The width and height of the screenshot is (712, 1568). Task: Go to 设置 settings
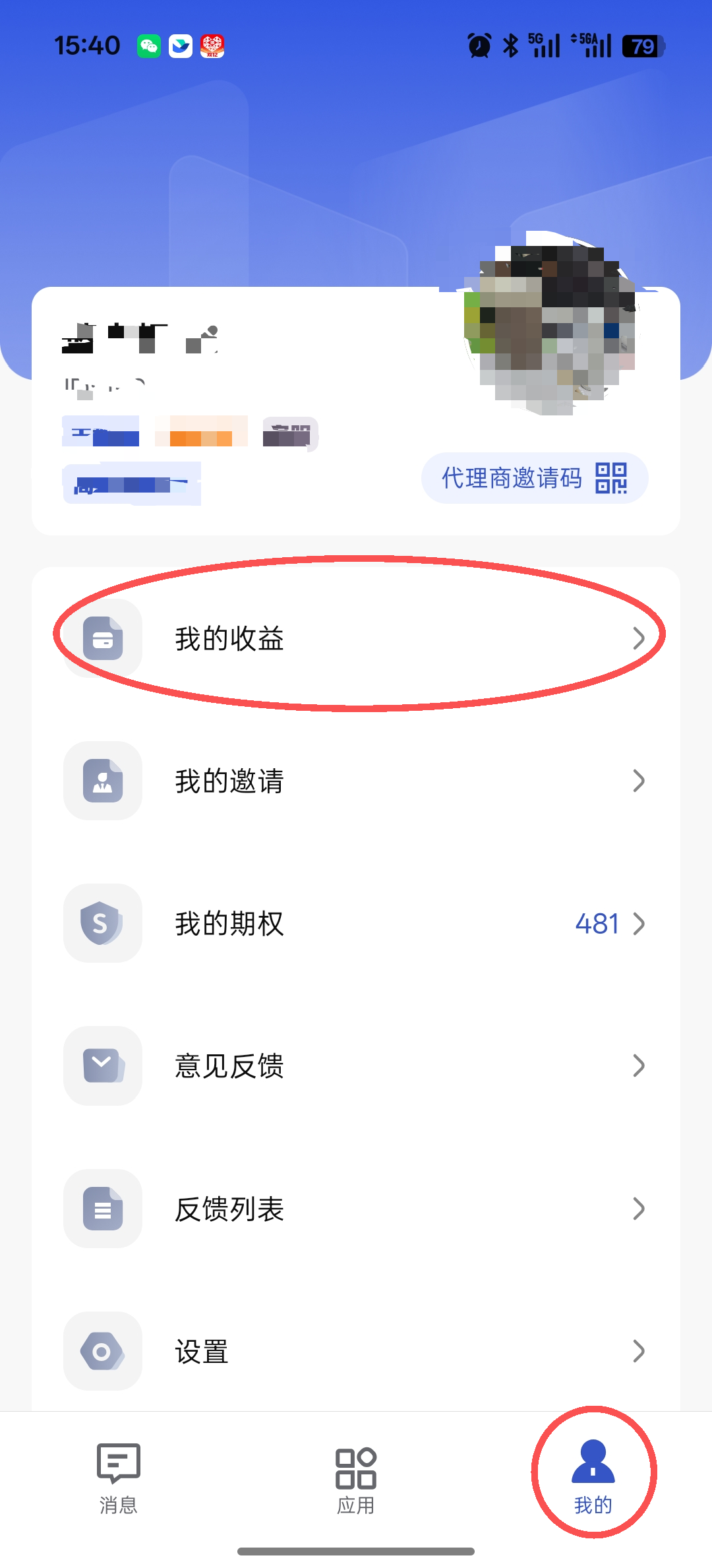pyautogui.click(x=356, y=1350)
